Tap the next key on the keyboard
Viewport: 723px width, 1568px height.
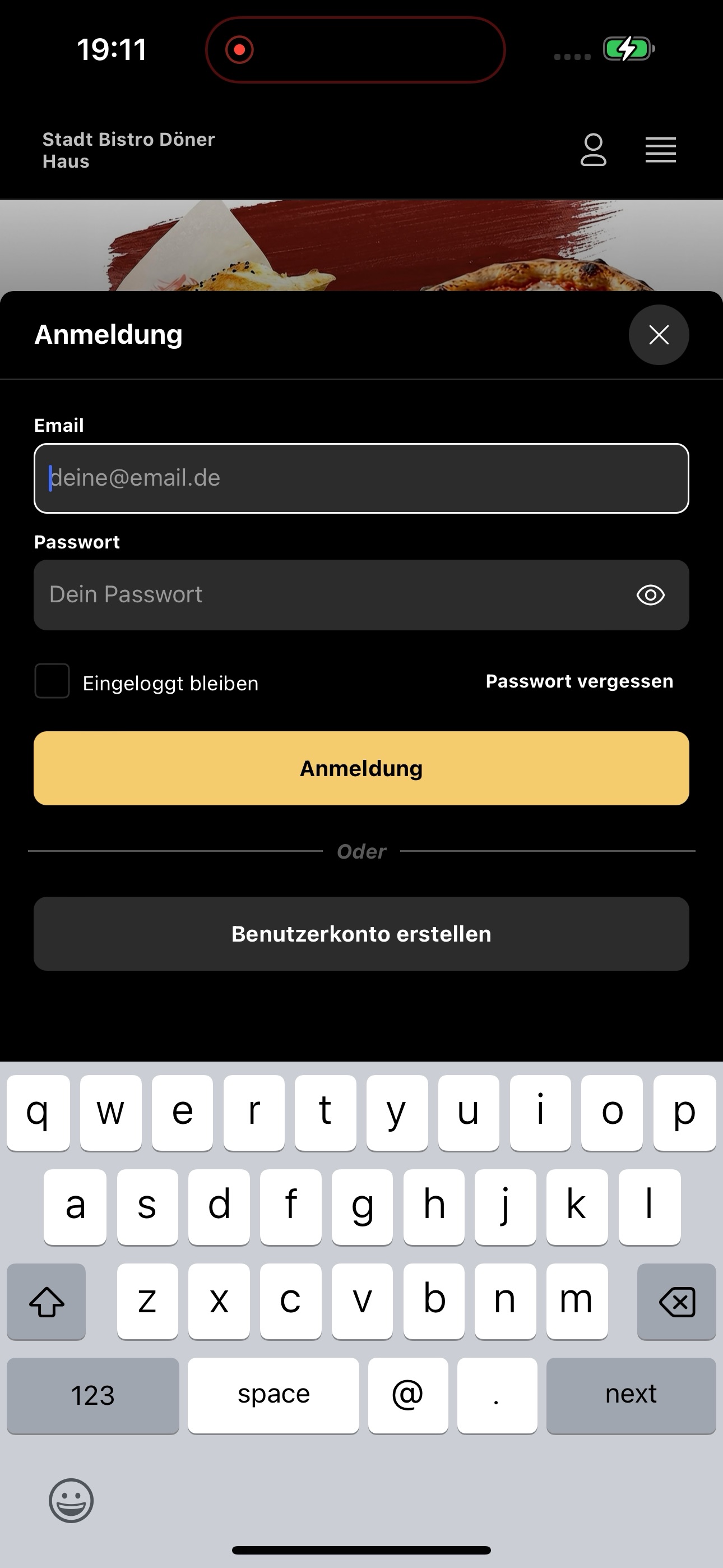pos(631,1395)
